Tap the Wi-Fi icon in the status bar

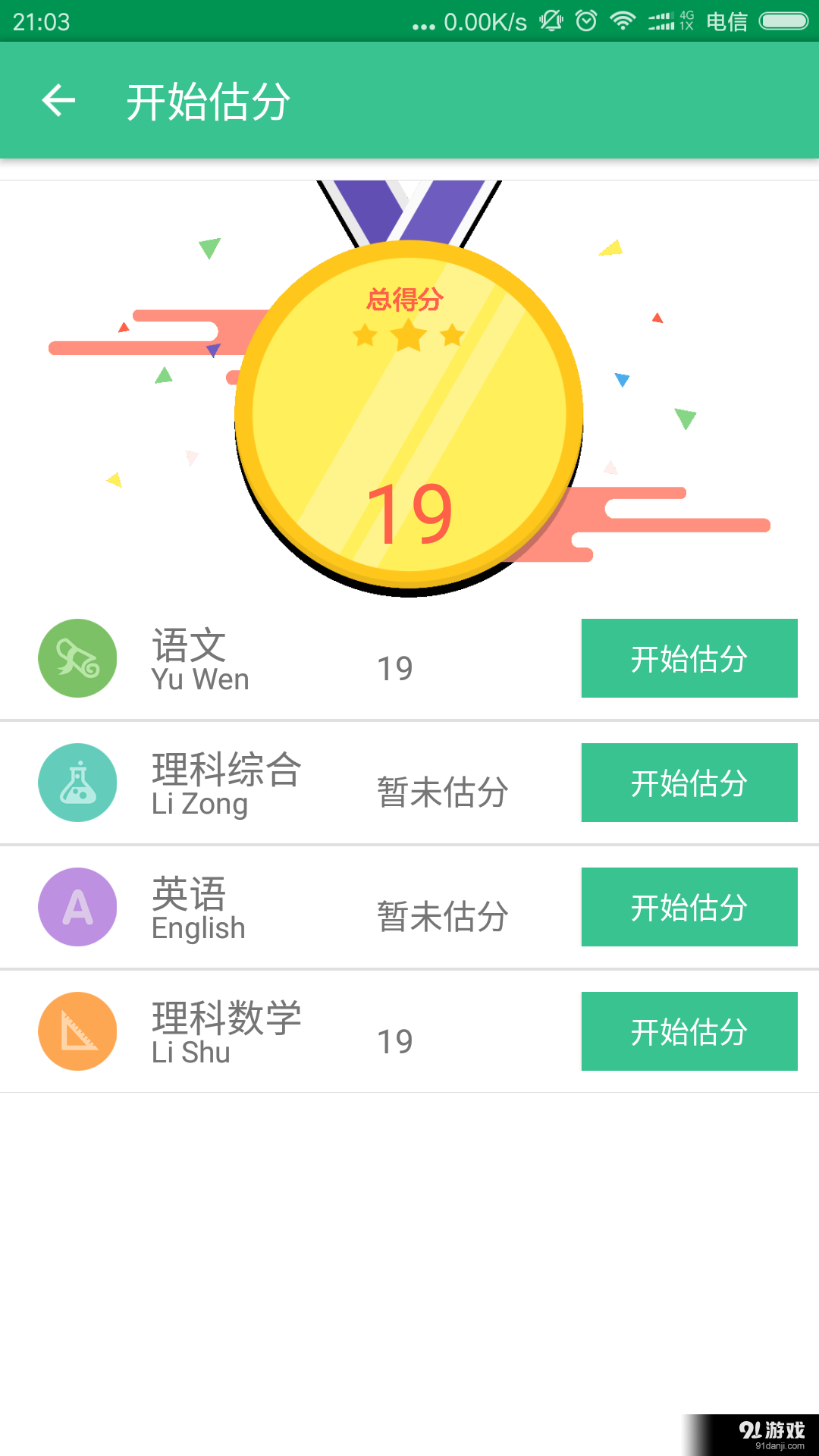point(620,21)
